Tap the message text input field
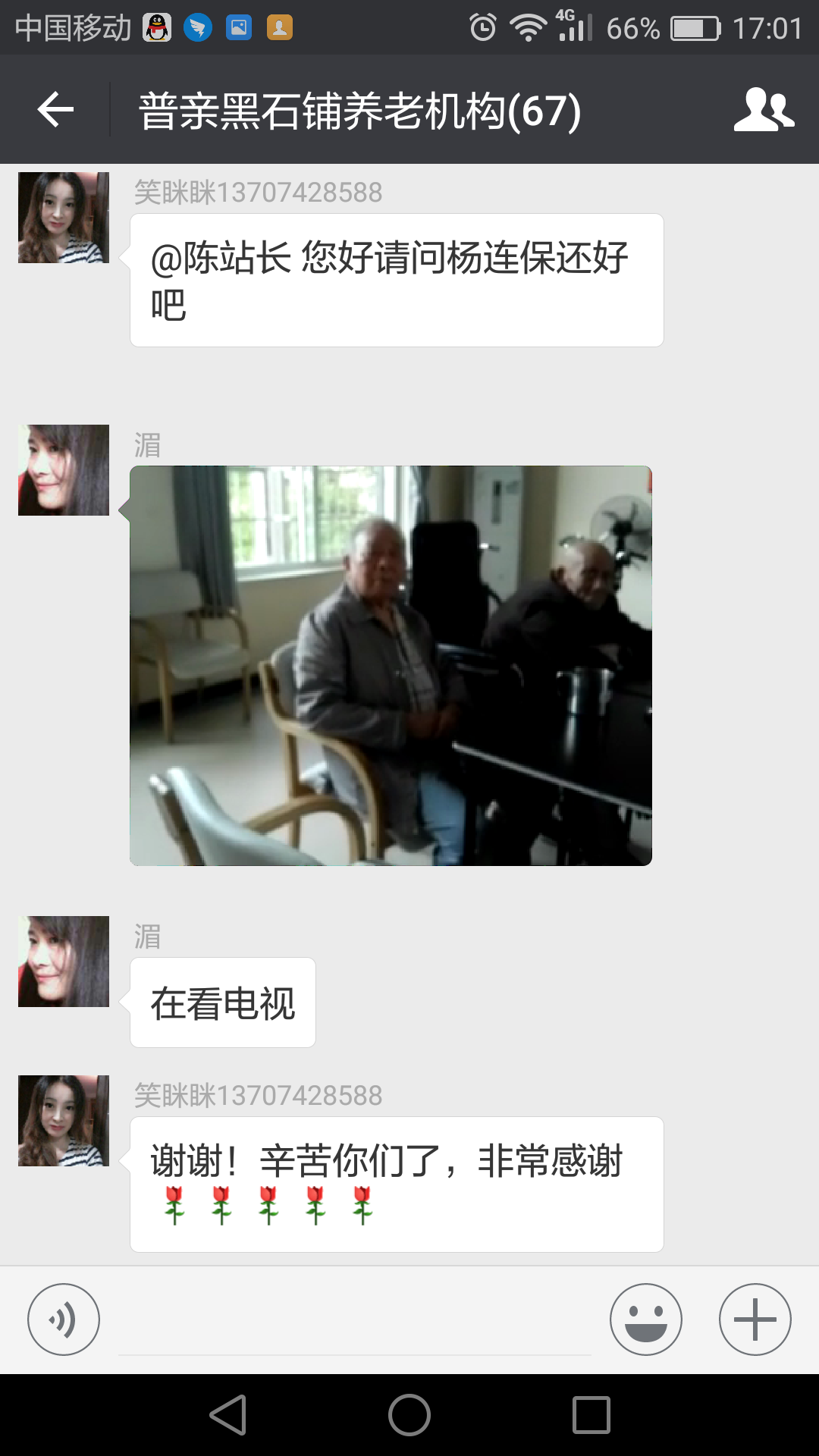 [x=354, y=1323]
